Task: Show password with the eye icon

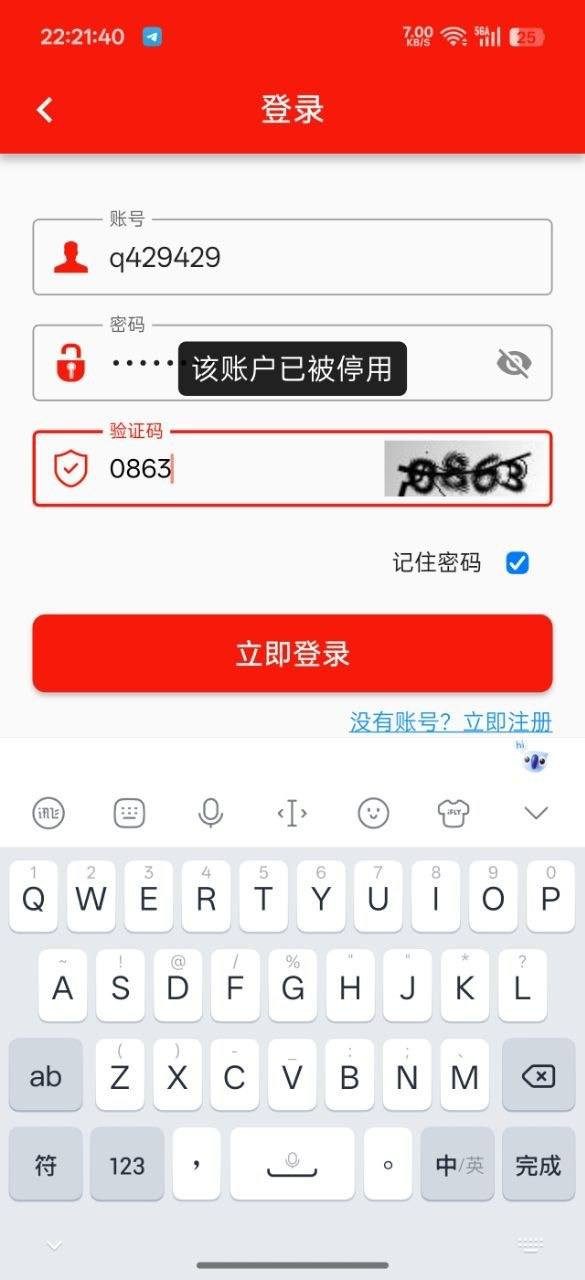Action: [514, 363]
